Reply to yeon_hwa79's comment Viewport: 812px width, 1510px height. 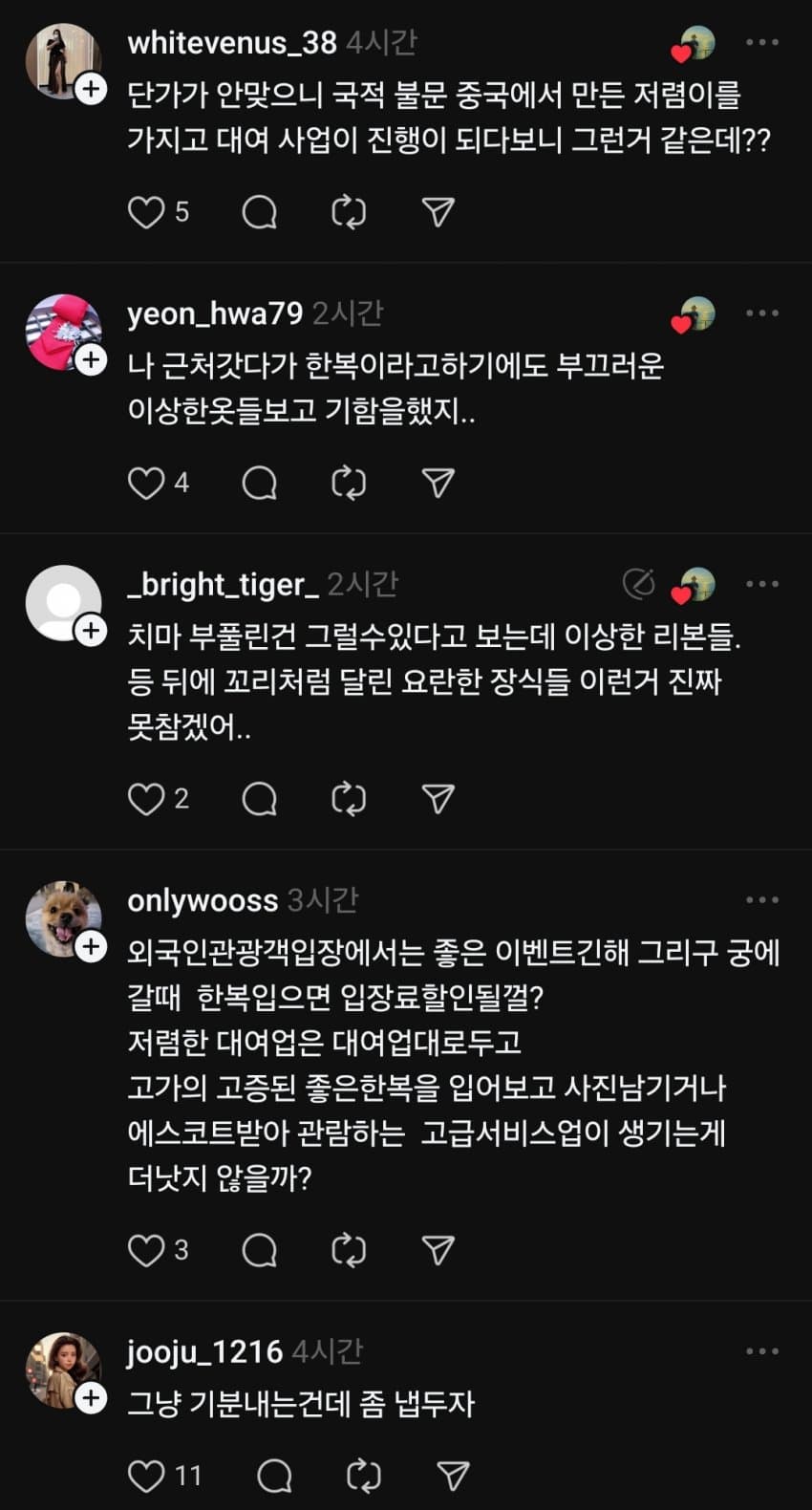[x=259, y=484]
